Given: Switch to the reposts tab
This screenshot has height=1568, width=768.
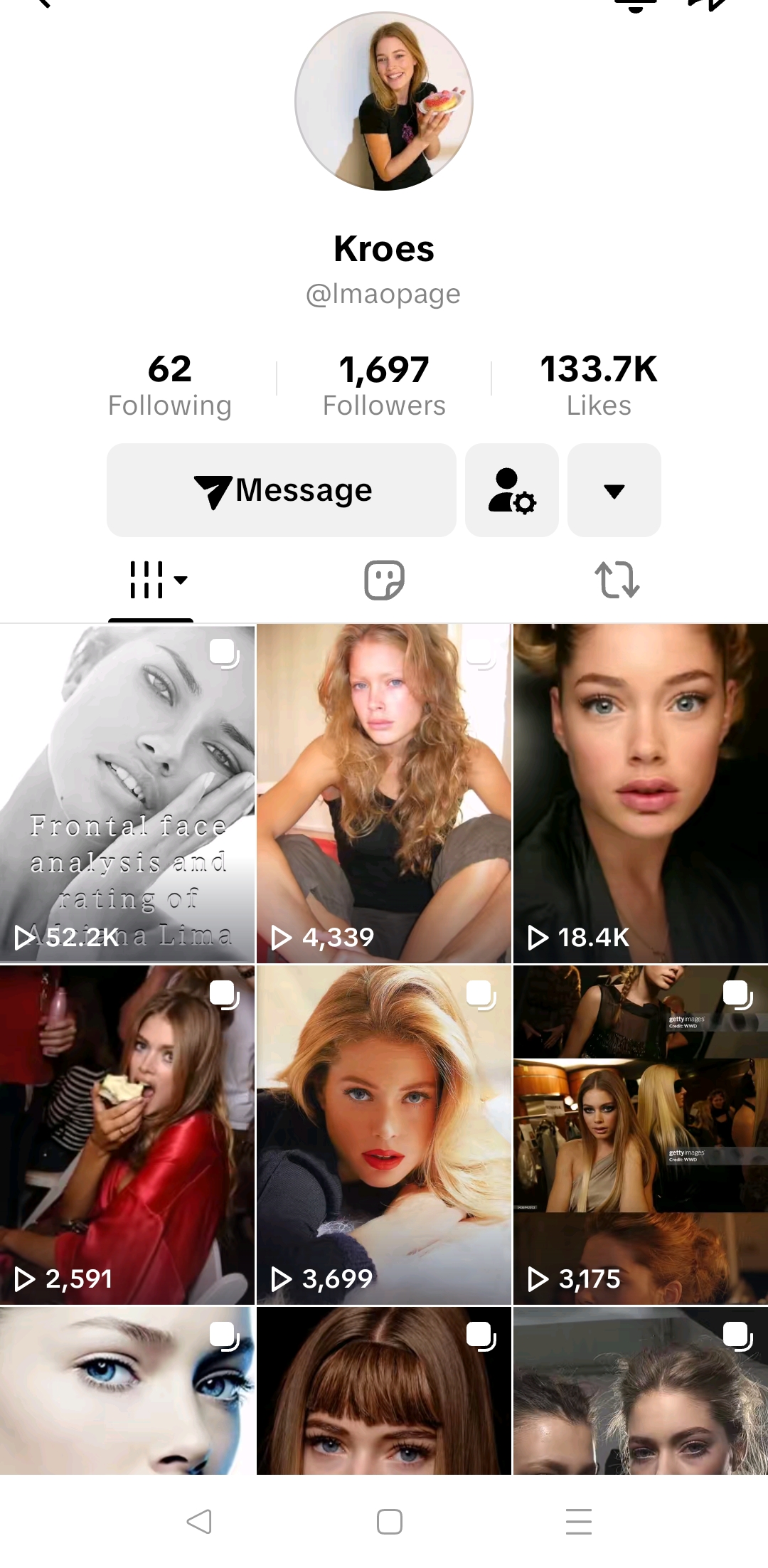Looking at the screenshot, I should tap(617, 581).
